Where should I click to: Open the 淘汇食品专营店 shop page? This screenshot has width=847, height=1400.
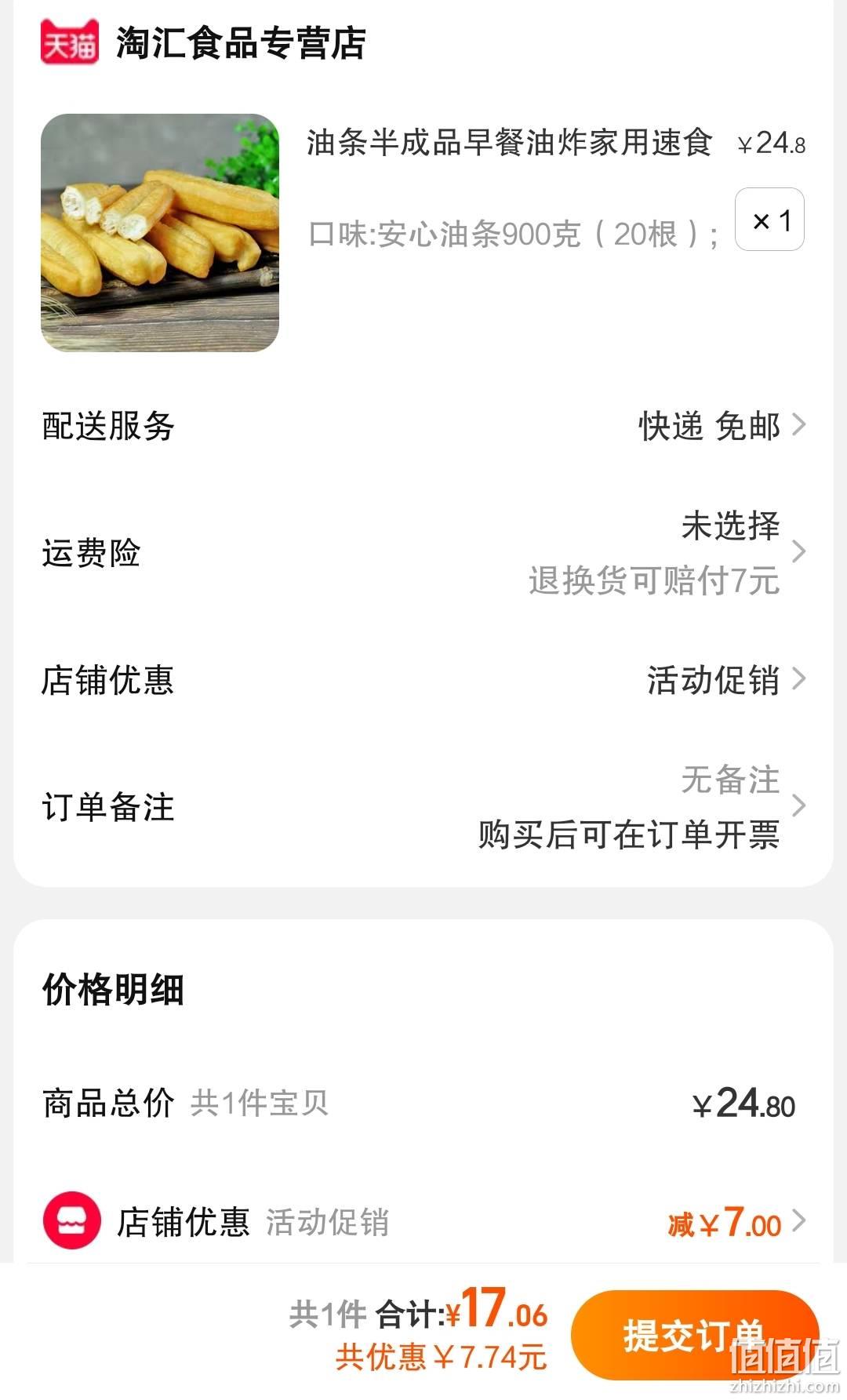click(241, 42)
